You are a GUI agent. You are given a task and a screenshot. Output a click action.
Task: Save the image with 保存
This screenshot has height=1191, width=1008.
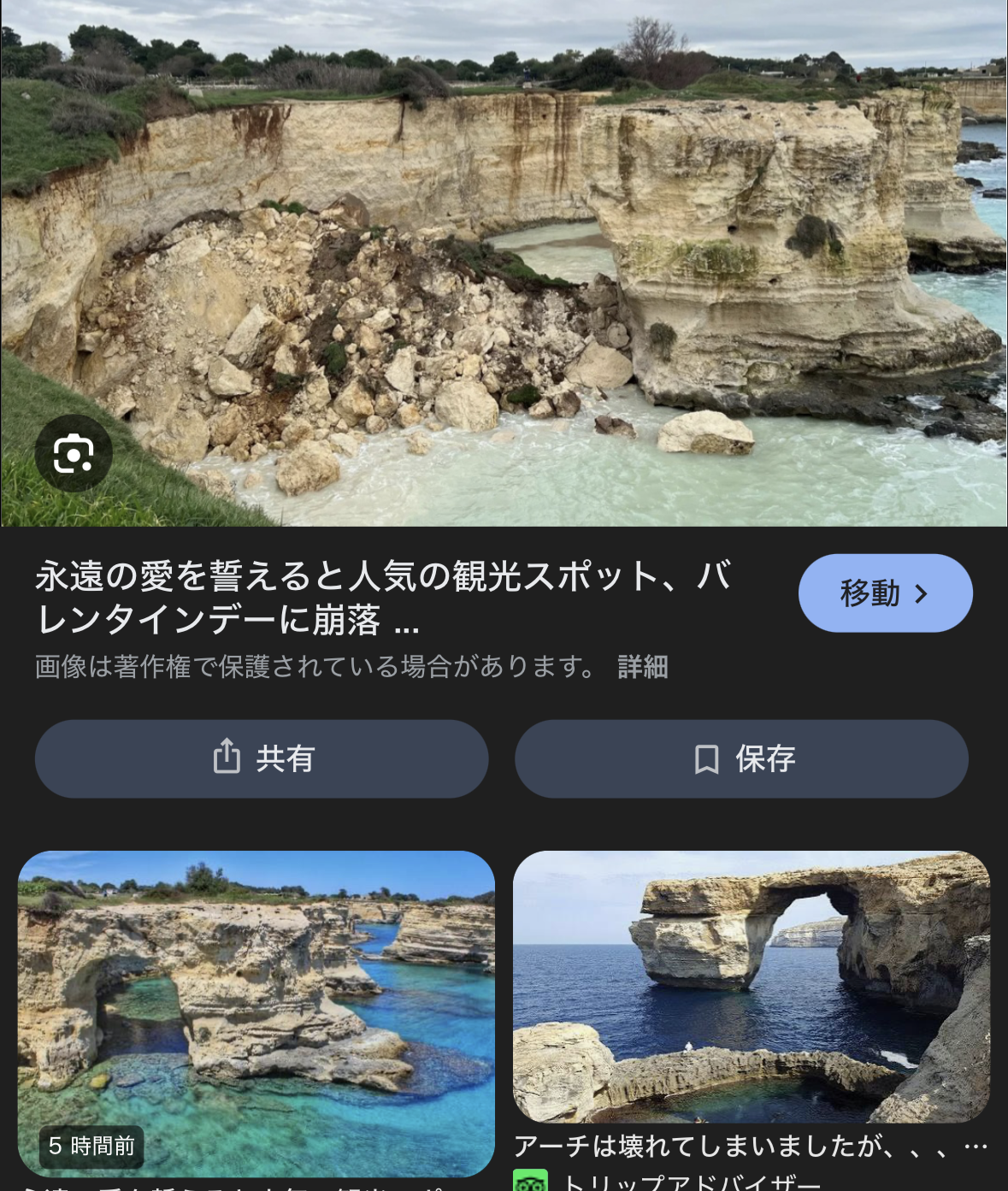coord(741,758)
